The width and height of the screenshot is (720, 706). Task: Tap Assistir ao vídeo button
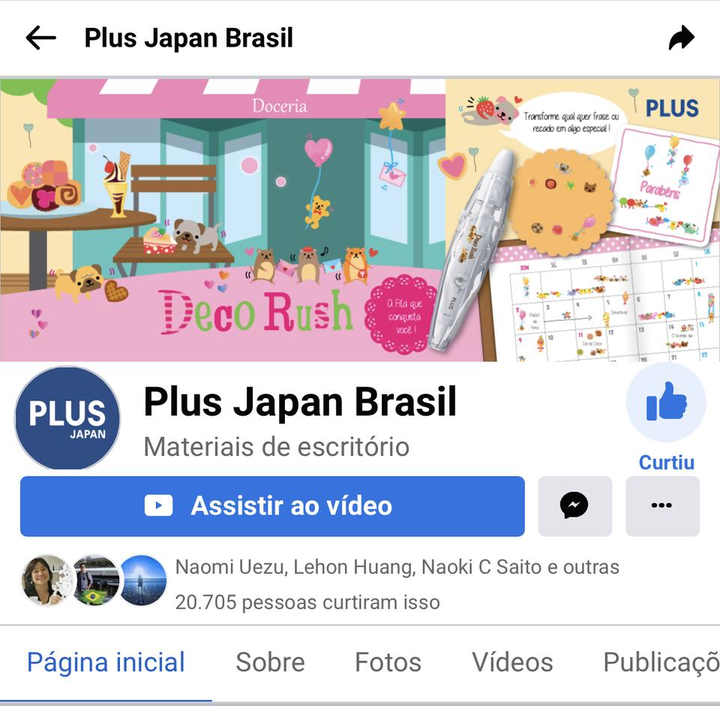click(272, 506)
